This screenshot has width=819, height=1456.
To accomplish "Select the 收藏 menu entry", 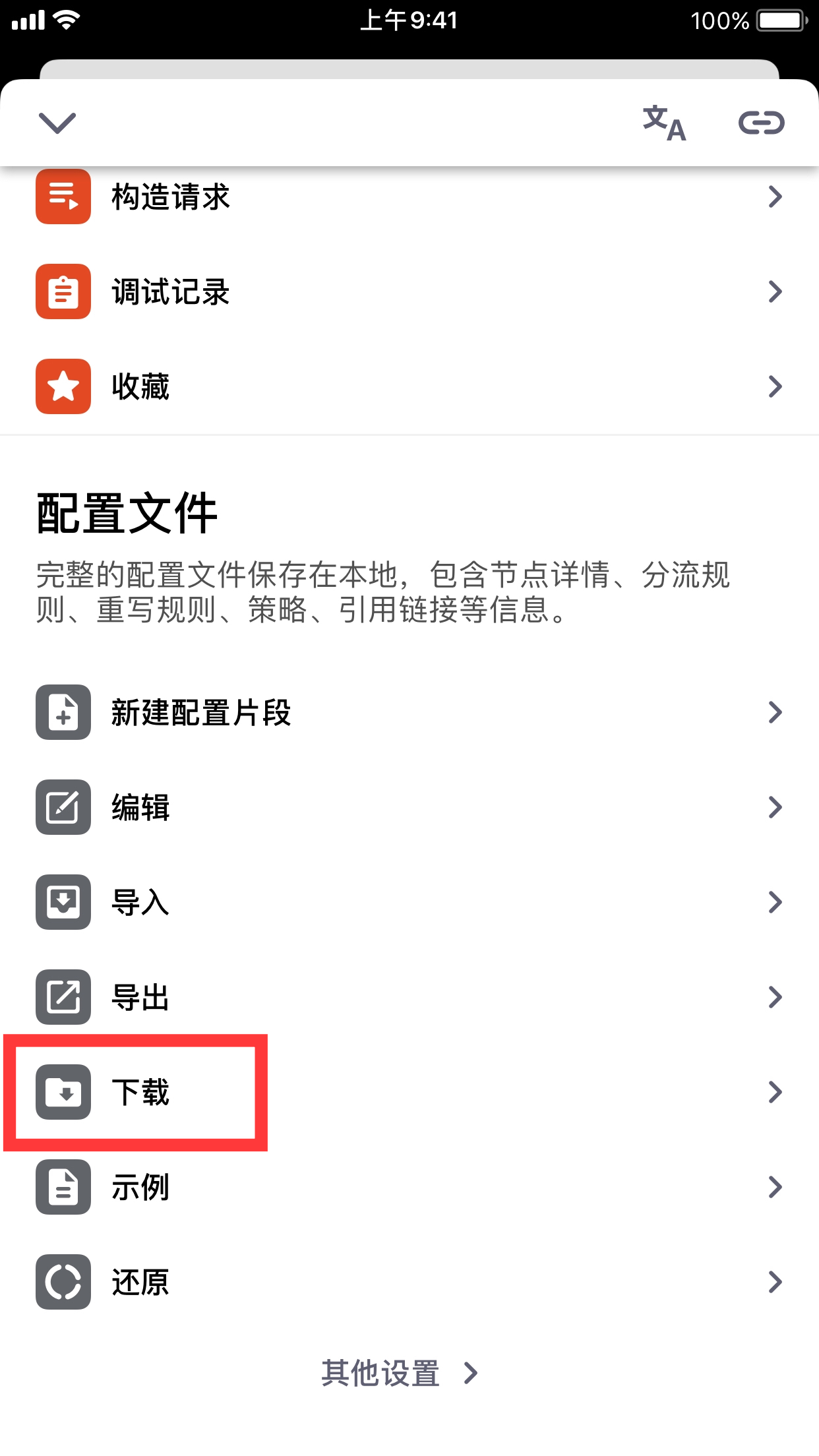I will pyautogui.click(x=139, y=387).
